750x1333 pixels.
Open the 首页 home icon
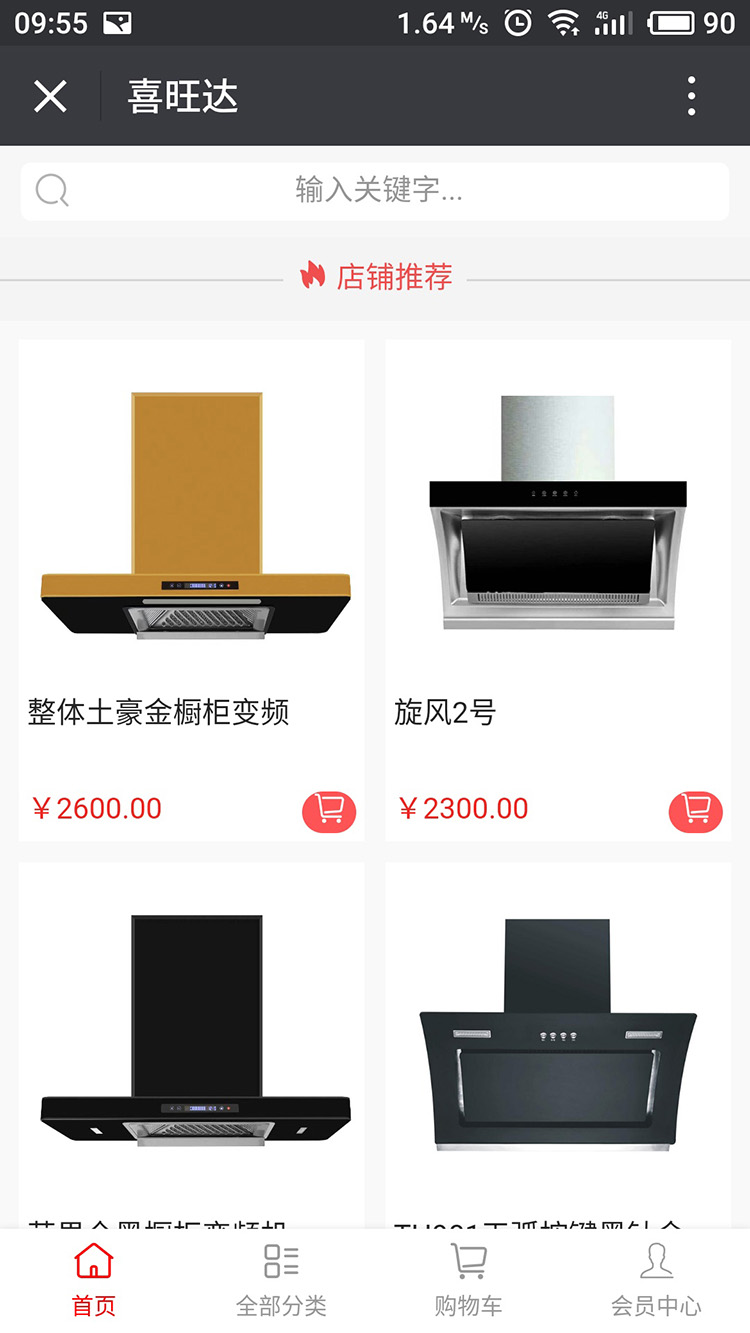[x=92, y=1262]
